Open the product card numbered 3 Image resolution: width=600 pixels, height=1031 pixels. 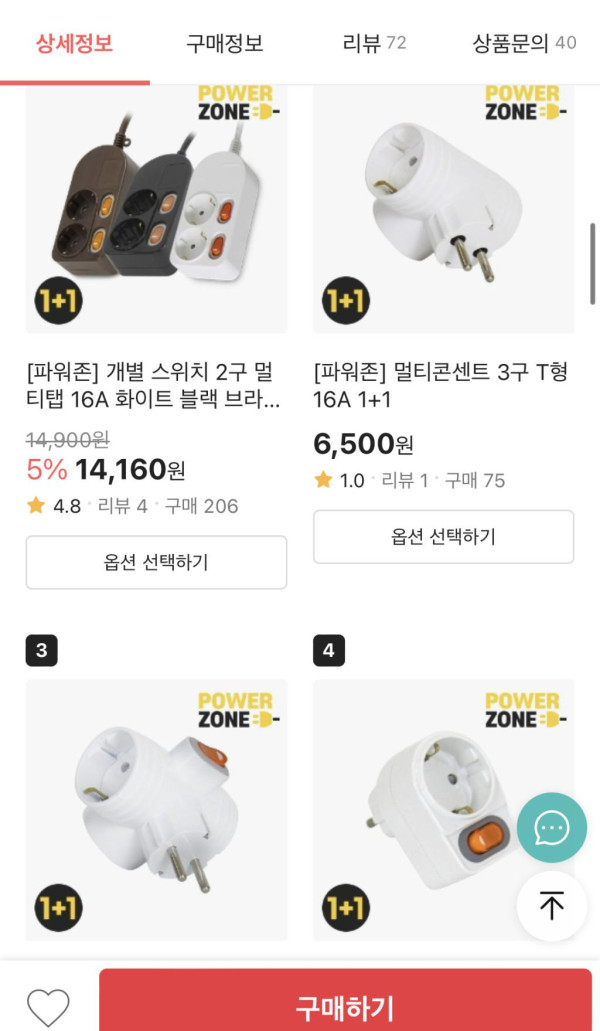[x=156, y=810]
